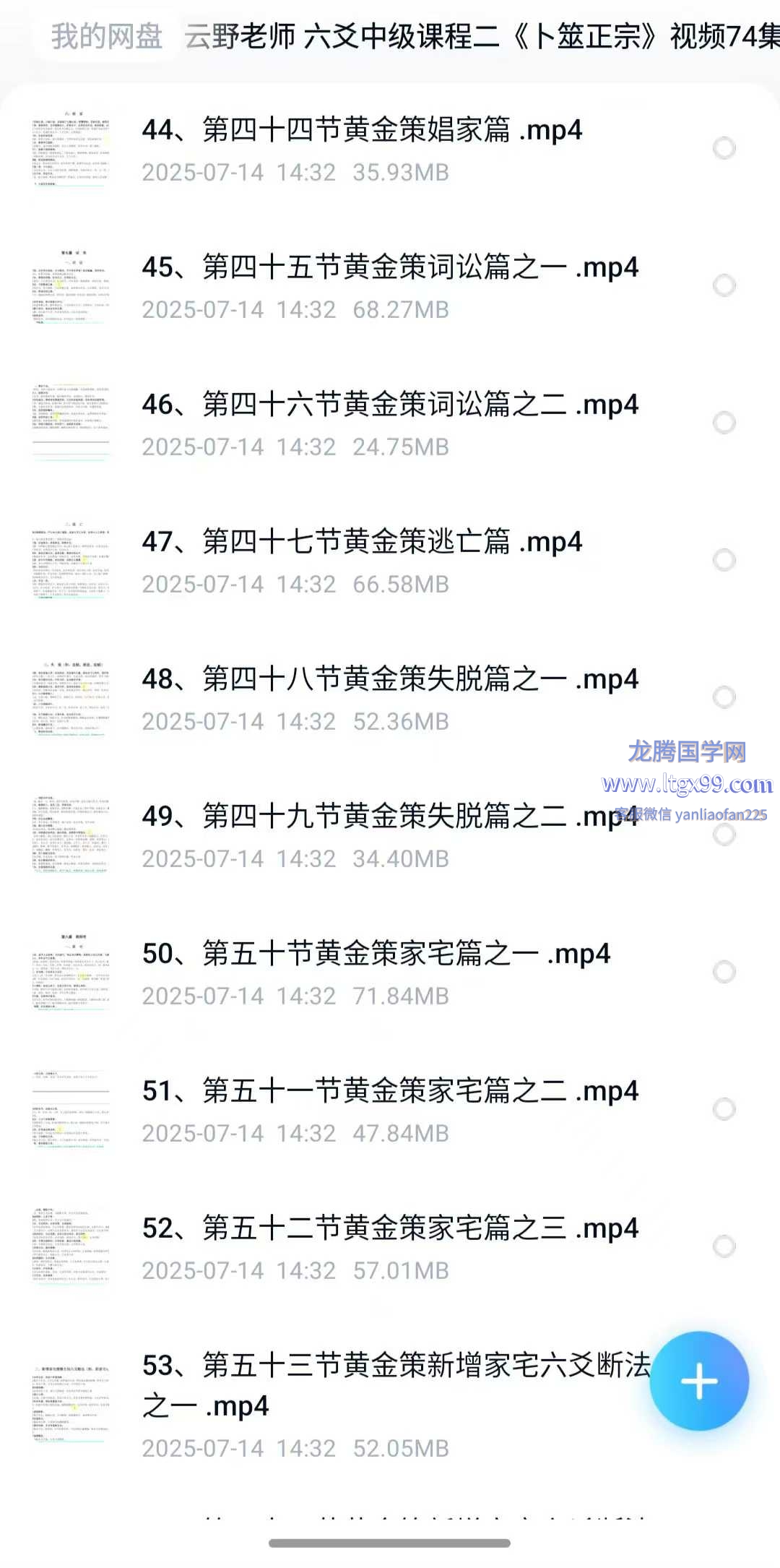Viewport: 780px width, 1568px height.
Task: Select the checkbox for video 48 失脱篇之一
Action: pos(724,697)
